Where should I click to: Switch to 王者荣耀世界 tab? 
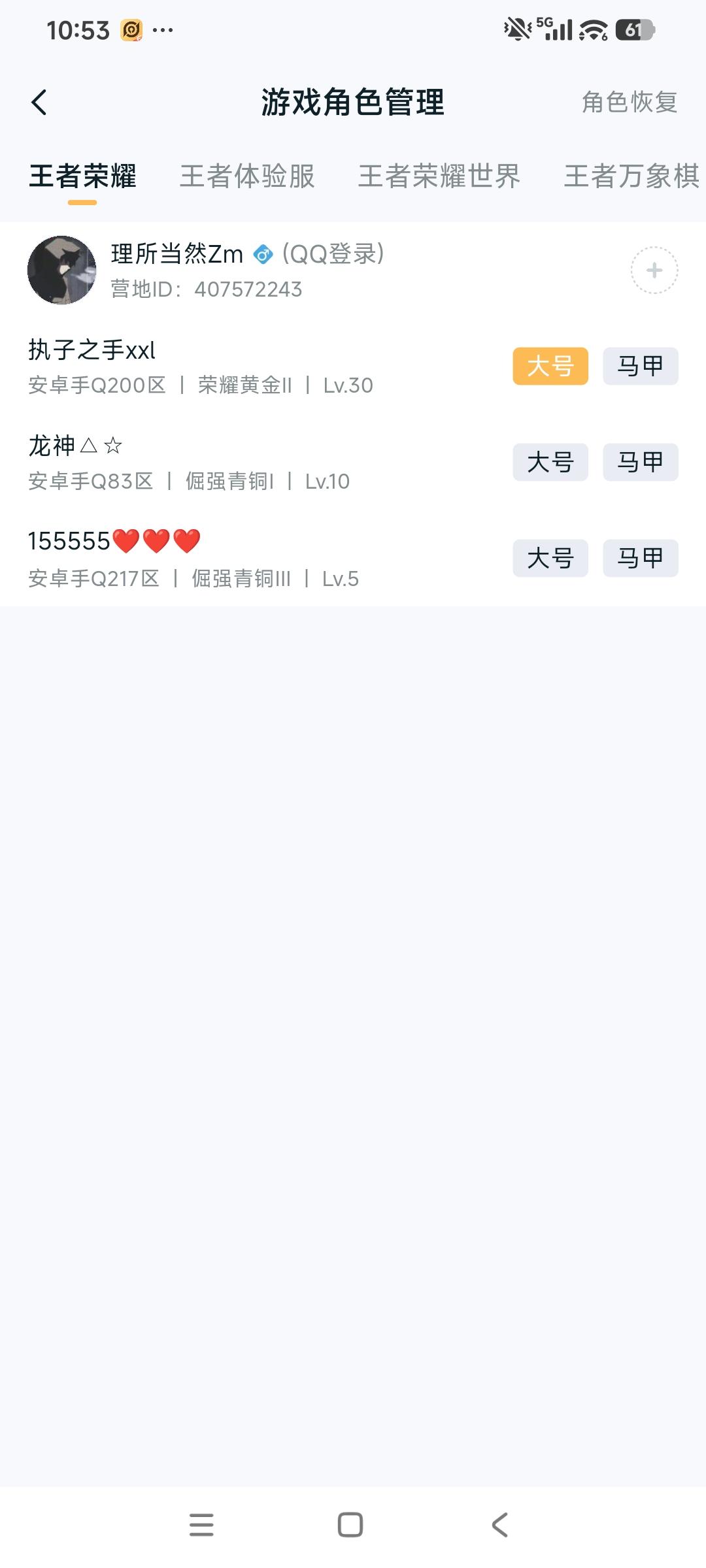(439, 176)
